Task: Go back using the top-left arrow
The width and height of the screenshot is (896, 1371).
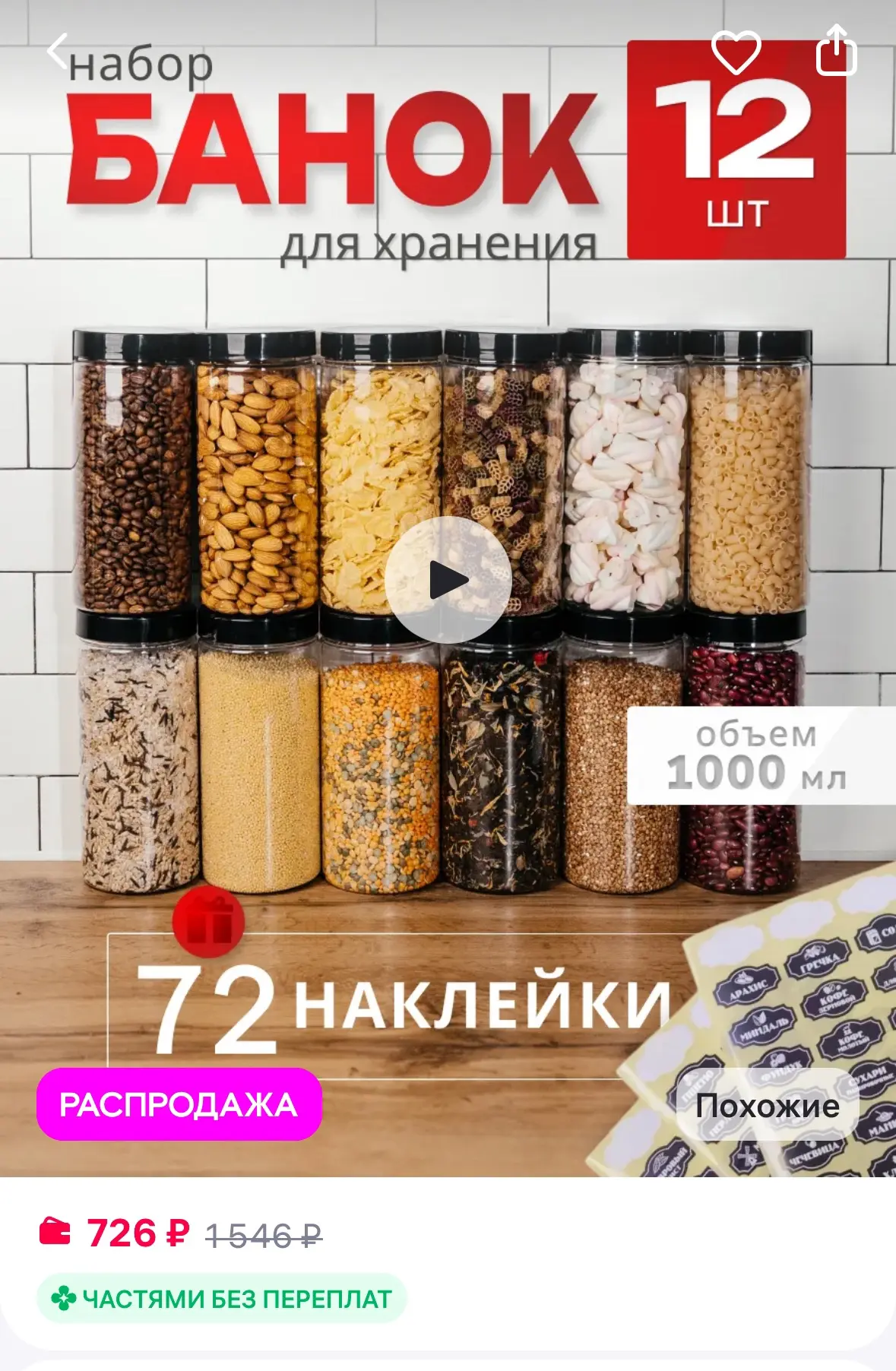Action: 58,52
